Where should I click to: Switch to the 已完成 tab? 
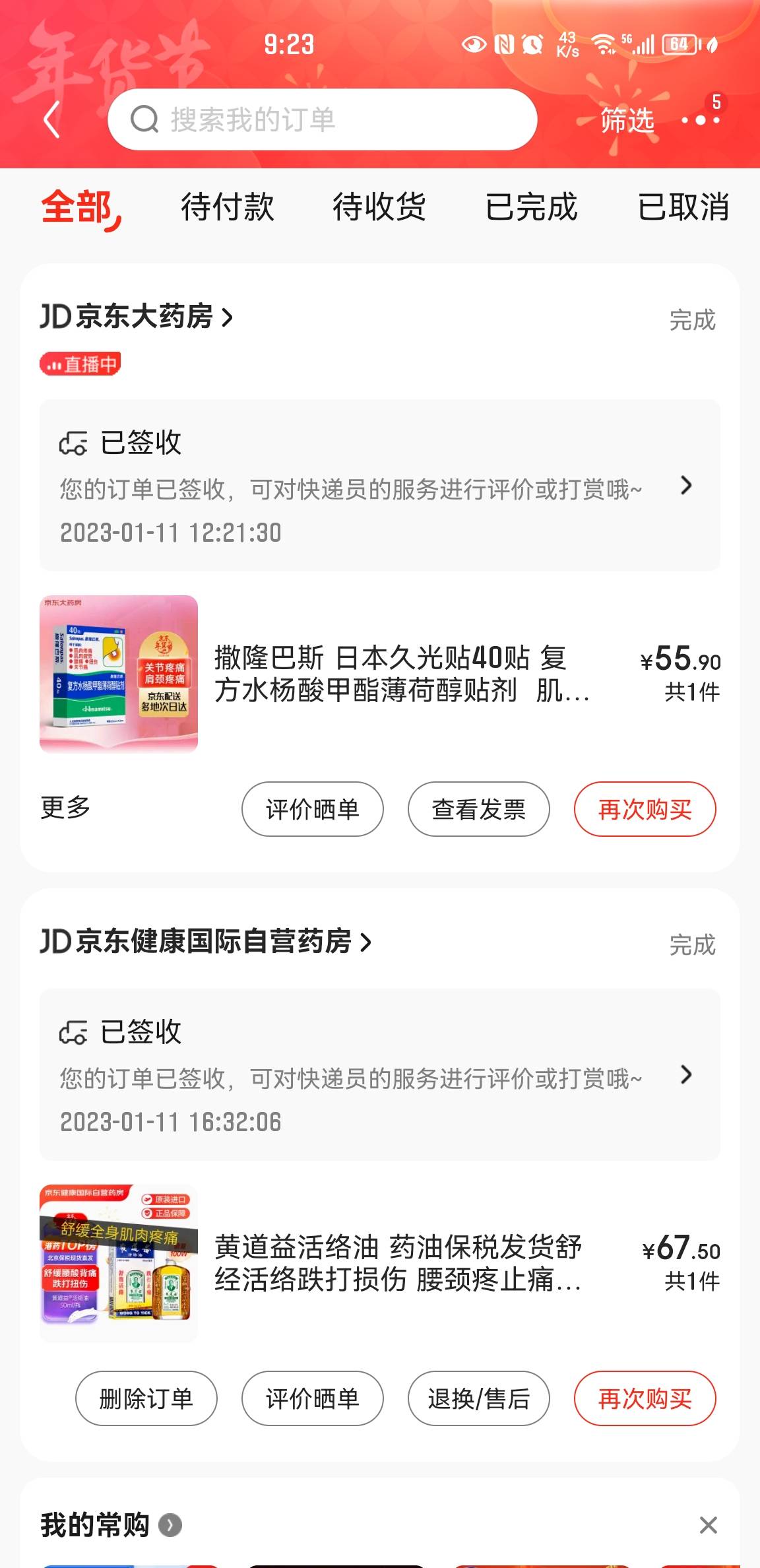[532, 208]
